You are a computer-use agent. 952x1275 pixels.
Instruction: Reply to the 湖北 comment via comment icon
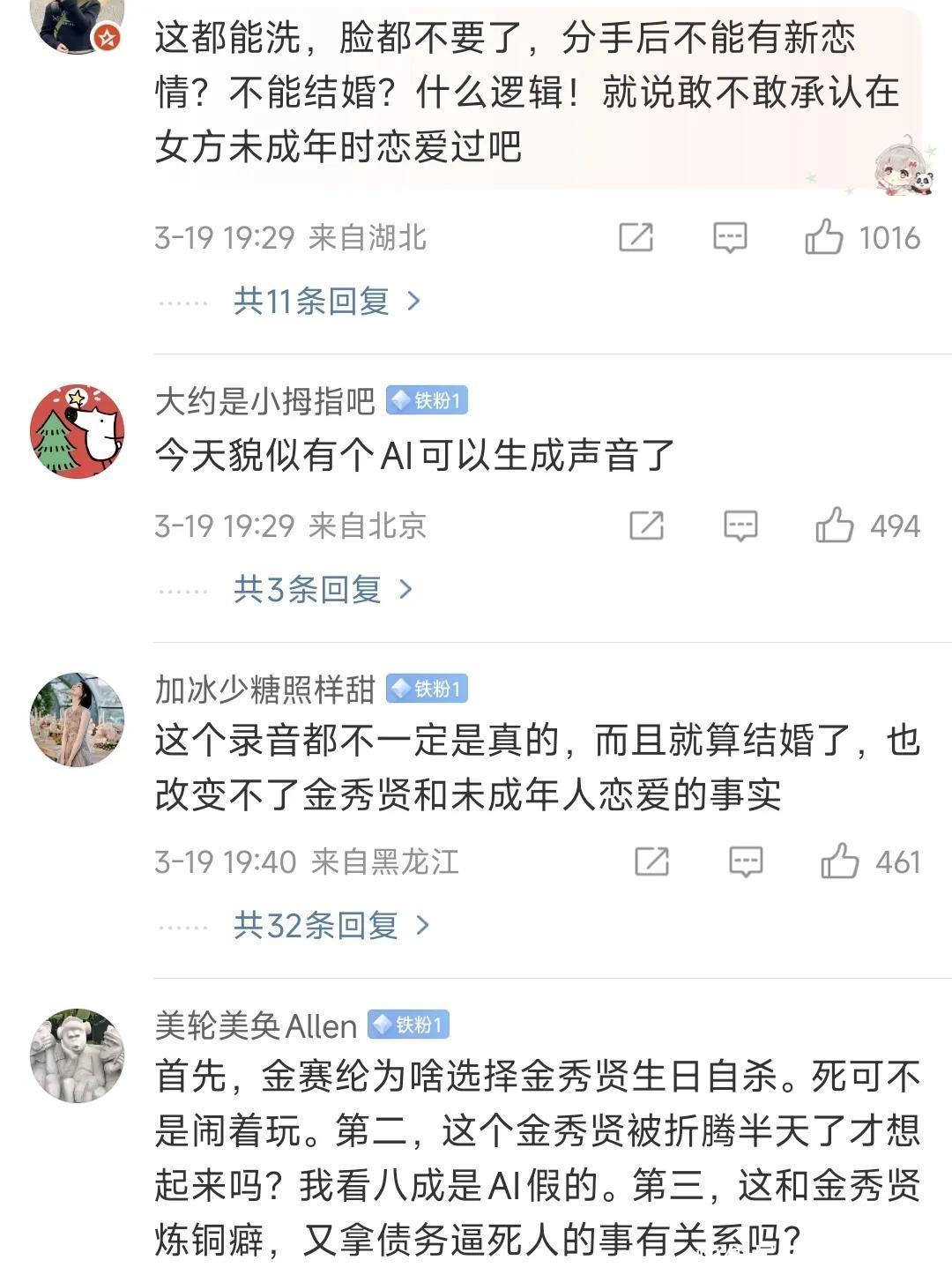pos(730,237)
